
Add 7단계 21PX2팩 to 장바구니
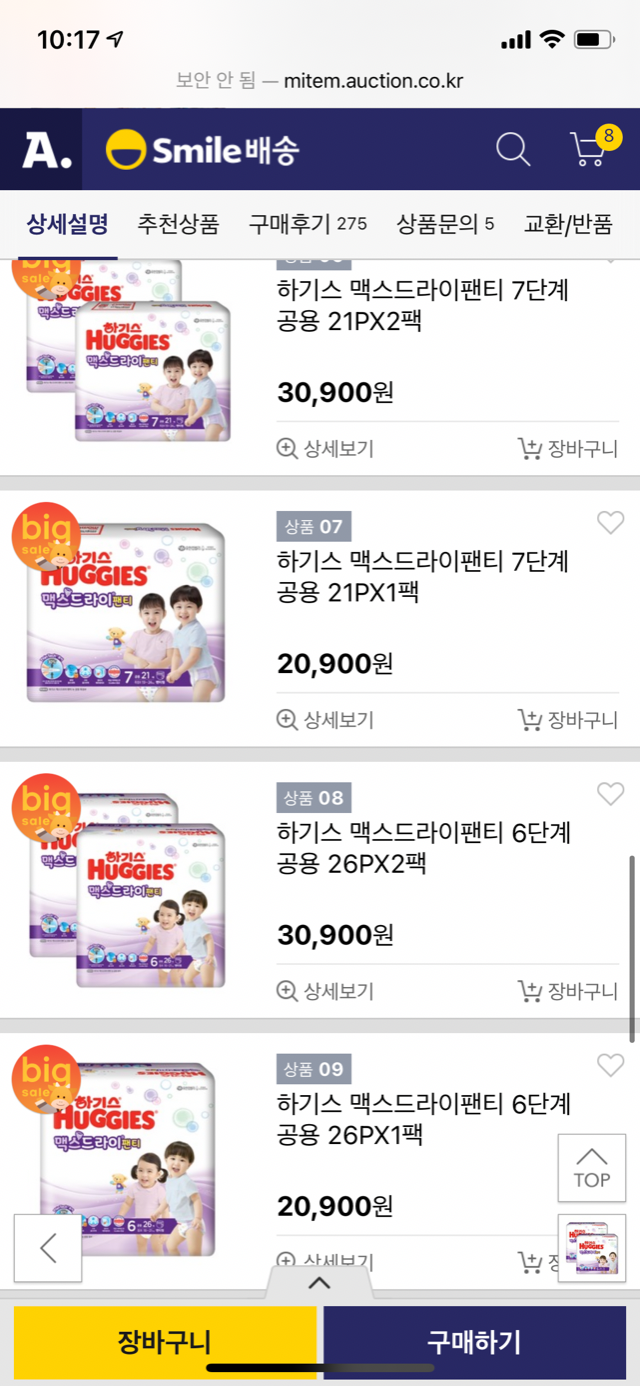pos(567,449)
